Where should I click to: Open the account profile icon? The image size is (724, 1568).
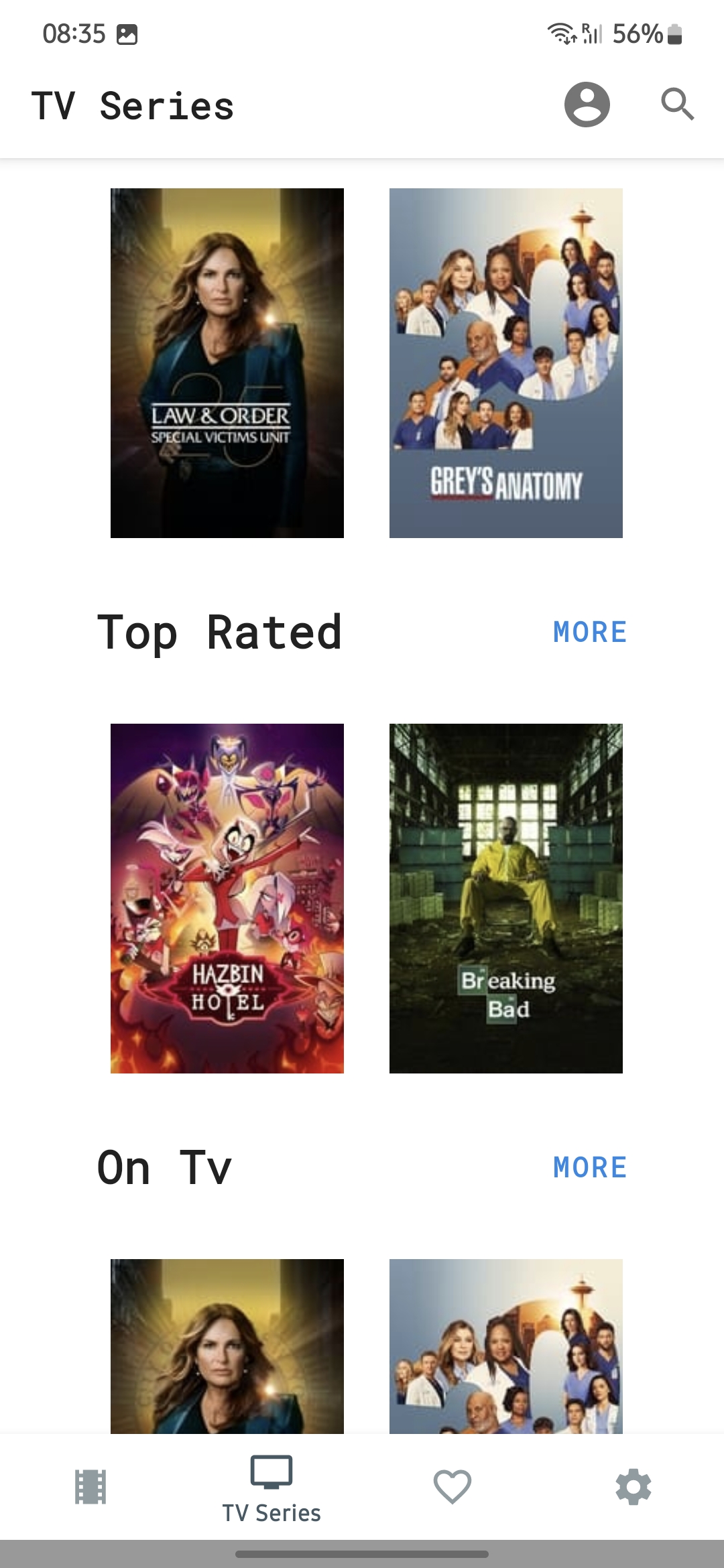pos(587,105)
